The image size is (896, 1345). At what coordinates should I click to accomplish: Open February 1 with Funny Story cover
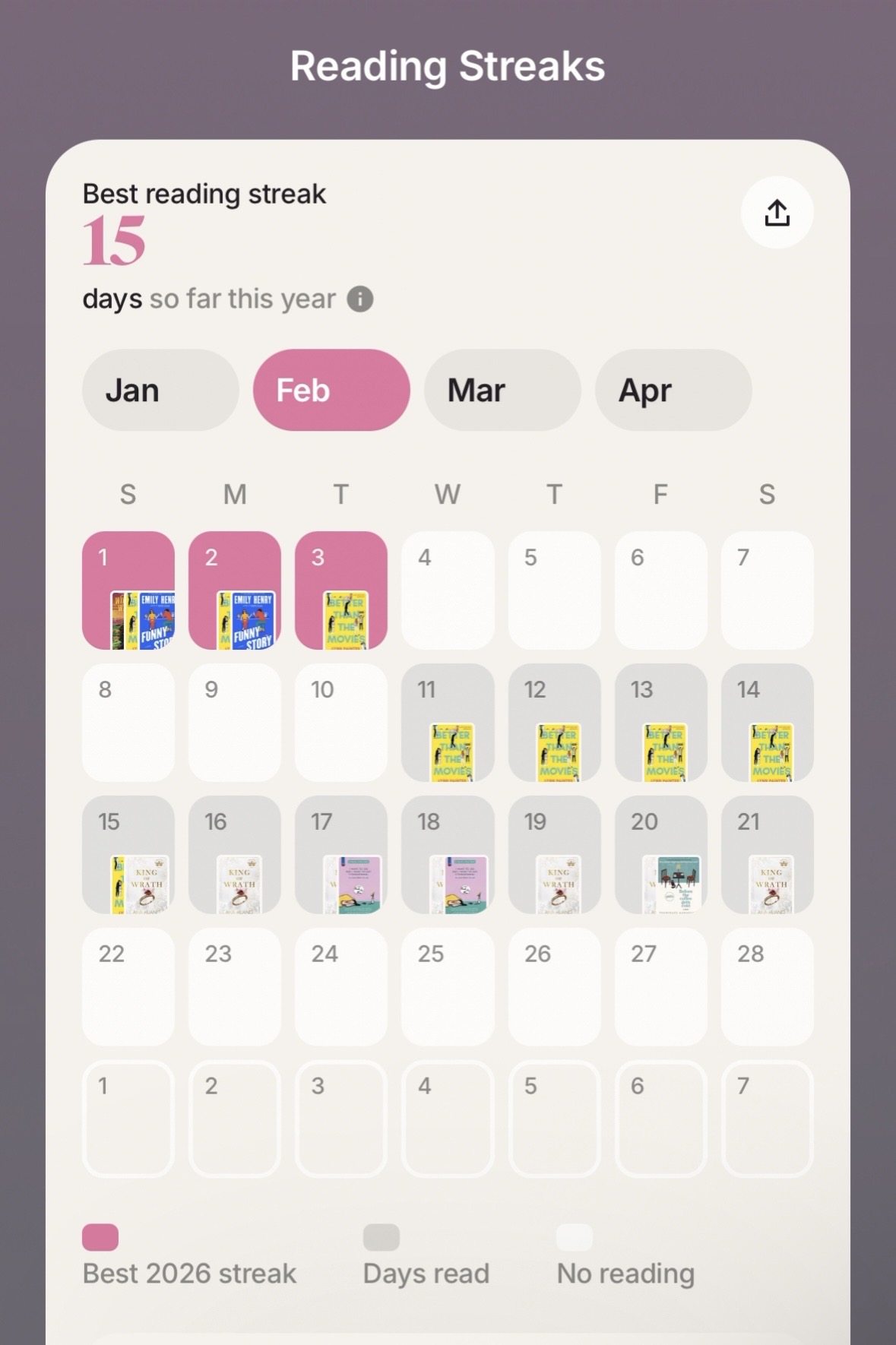pyautogui.click(x=128, y=590)
